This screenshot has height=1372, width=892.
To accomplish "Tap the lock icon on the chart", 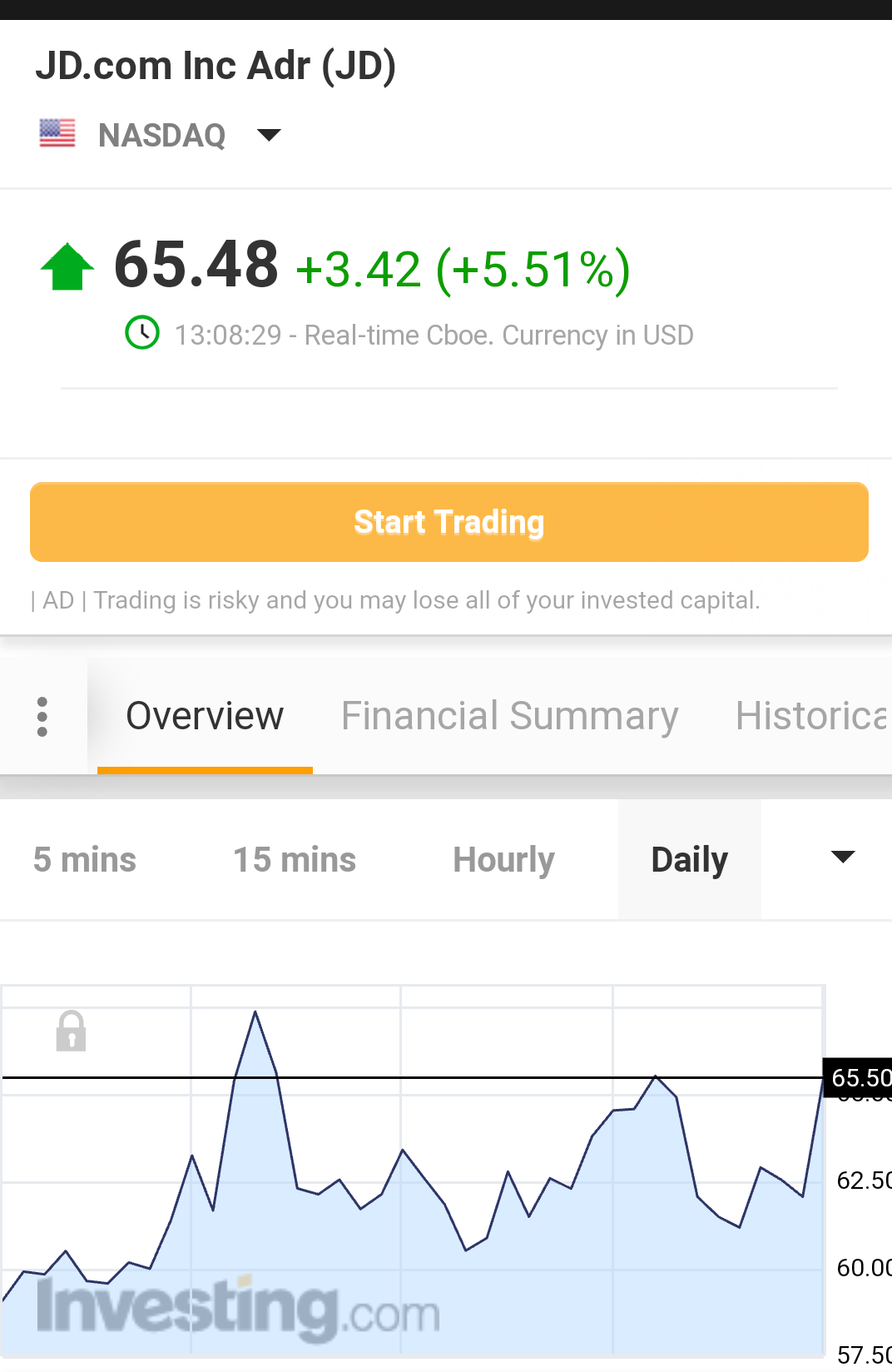I will coord(72,1031).
